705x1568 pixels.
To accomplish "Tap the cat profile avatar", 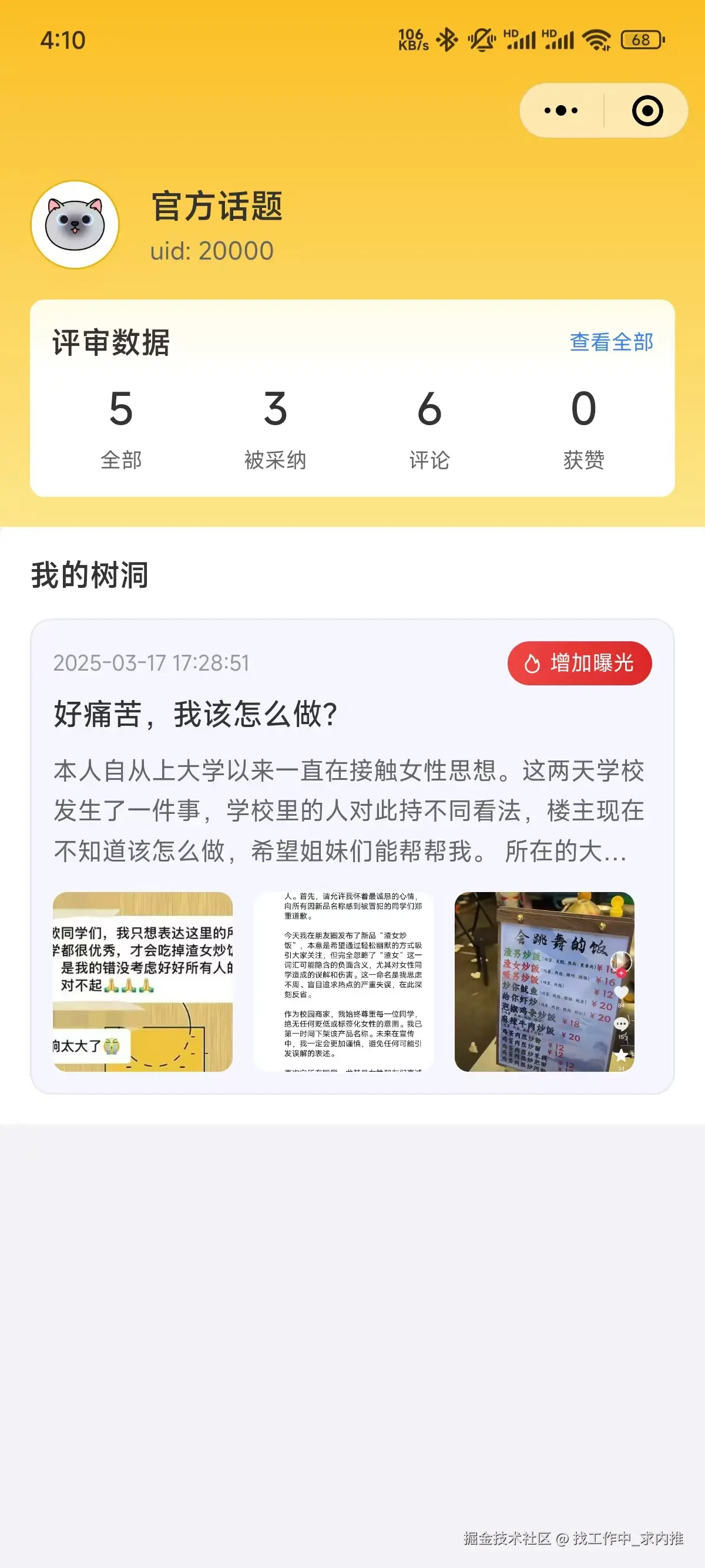I will (75, 224).
